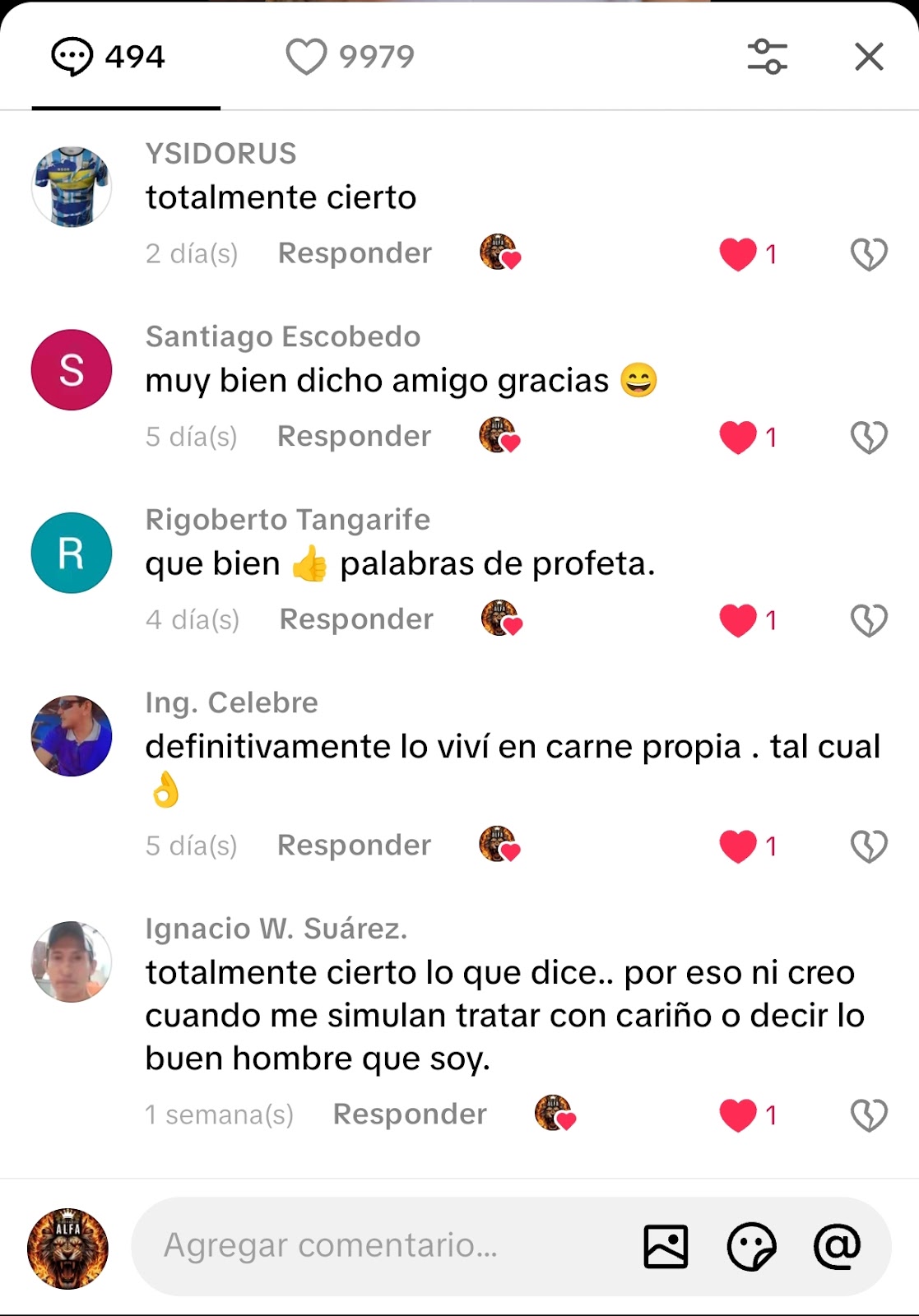Tap the heart on Rigoberto Tangarife's comment

point(738,620)
